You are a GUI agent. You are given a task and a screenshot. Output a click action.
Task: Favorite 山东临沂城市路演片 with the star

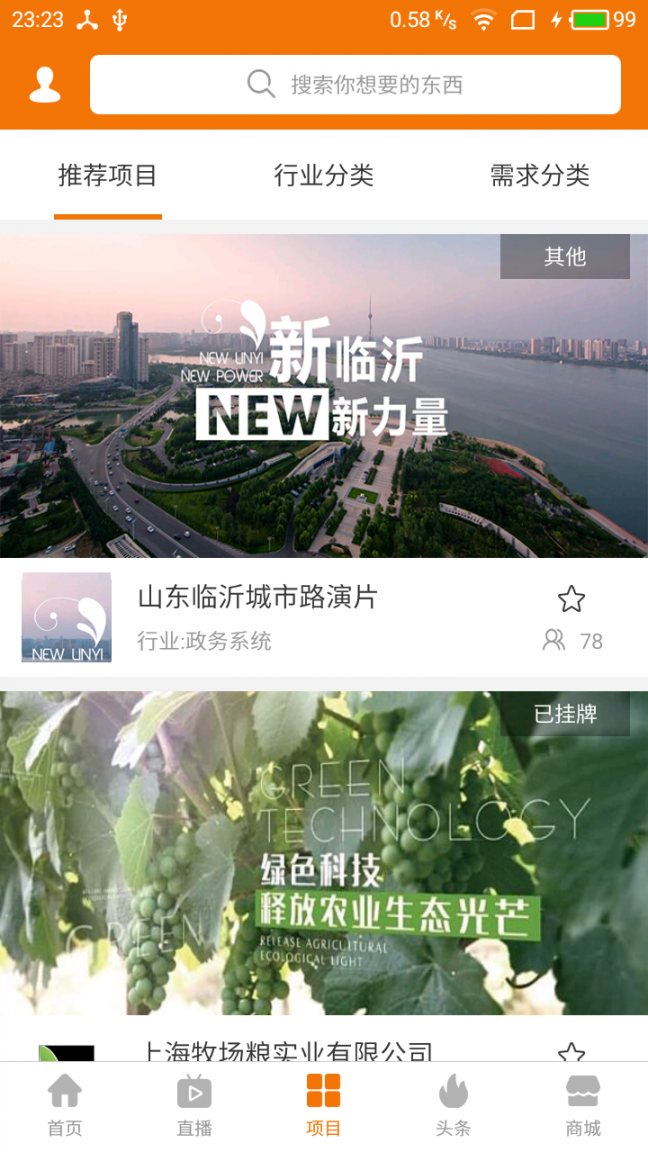click(x=571, y=599)
